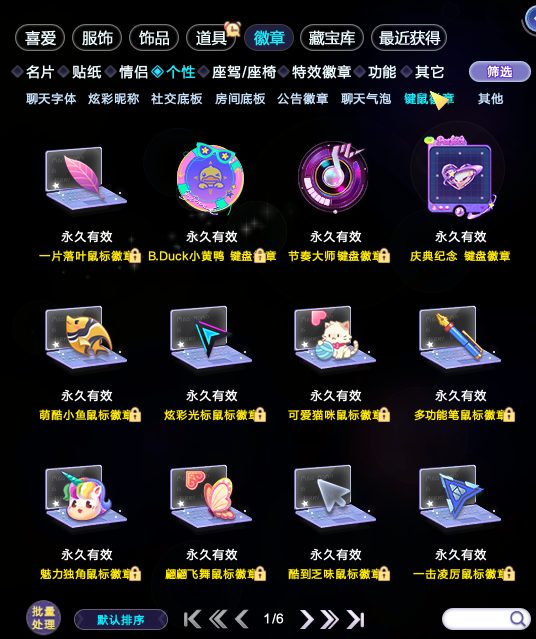
Task: Tap the 筛选 filter button
Action: pos(500,72)
